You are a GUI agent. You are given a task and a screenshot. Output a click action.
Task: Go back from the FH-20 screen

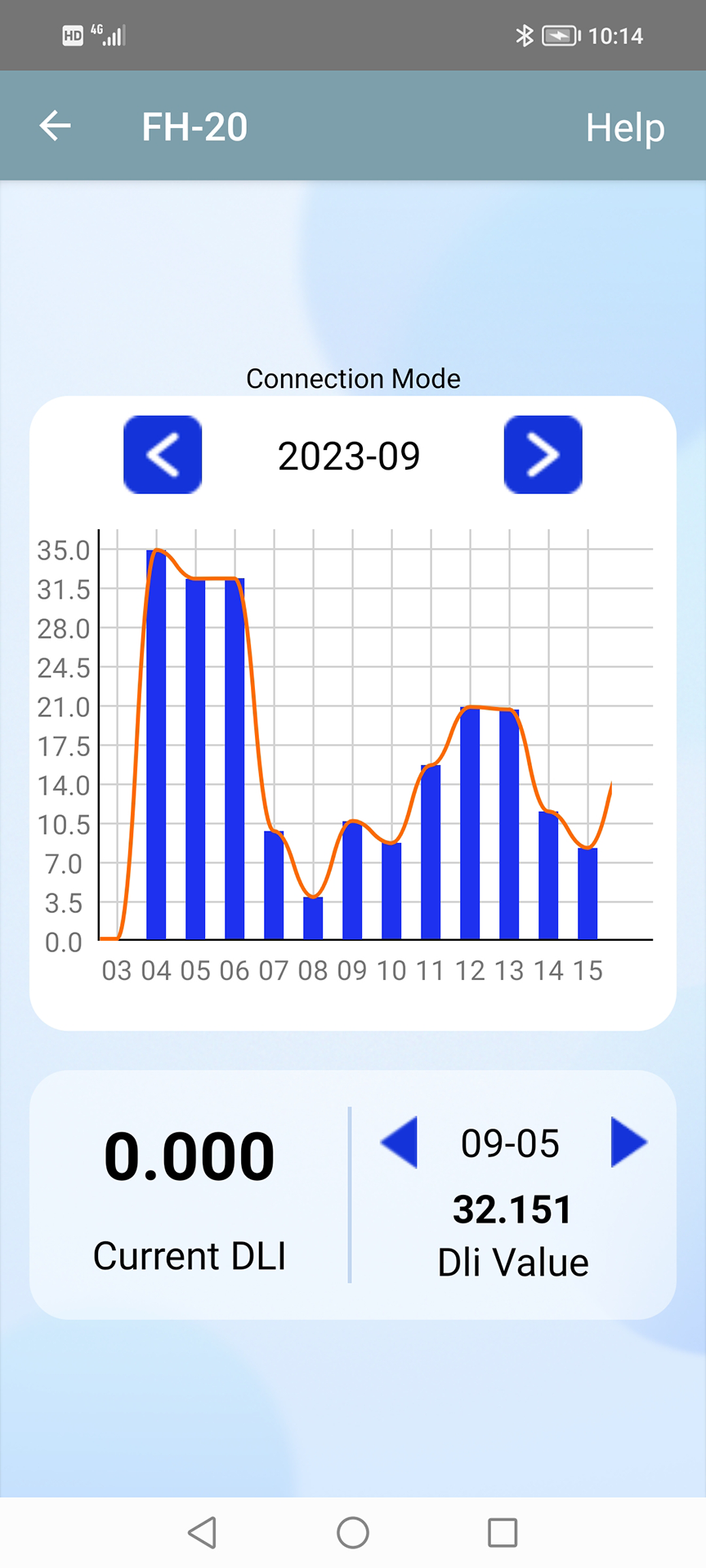[x=56, y=126]
